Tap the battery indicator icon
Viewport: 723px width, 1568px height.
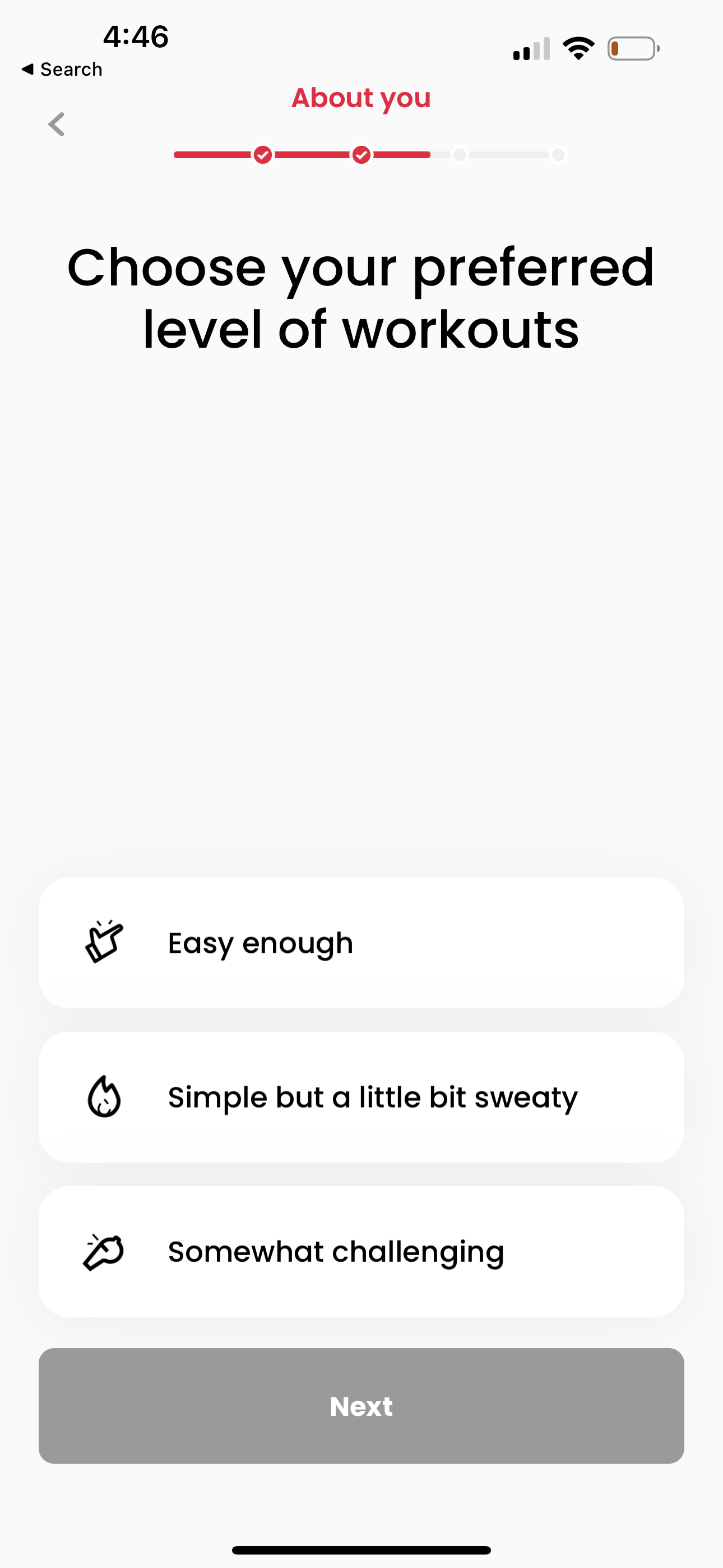point(632,49)
